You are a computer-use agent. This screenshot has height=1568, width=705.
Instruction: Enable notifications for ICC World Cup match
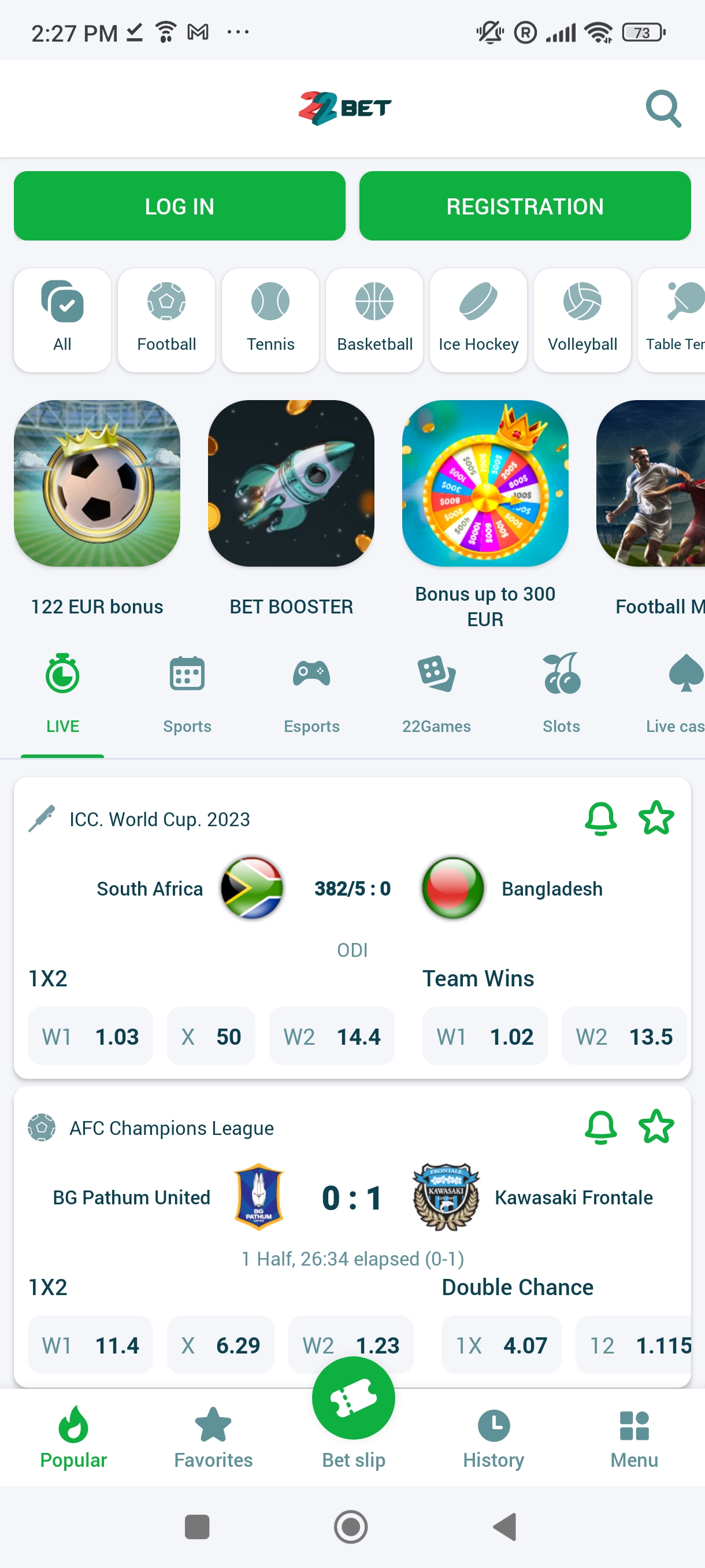600,819
